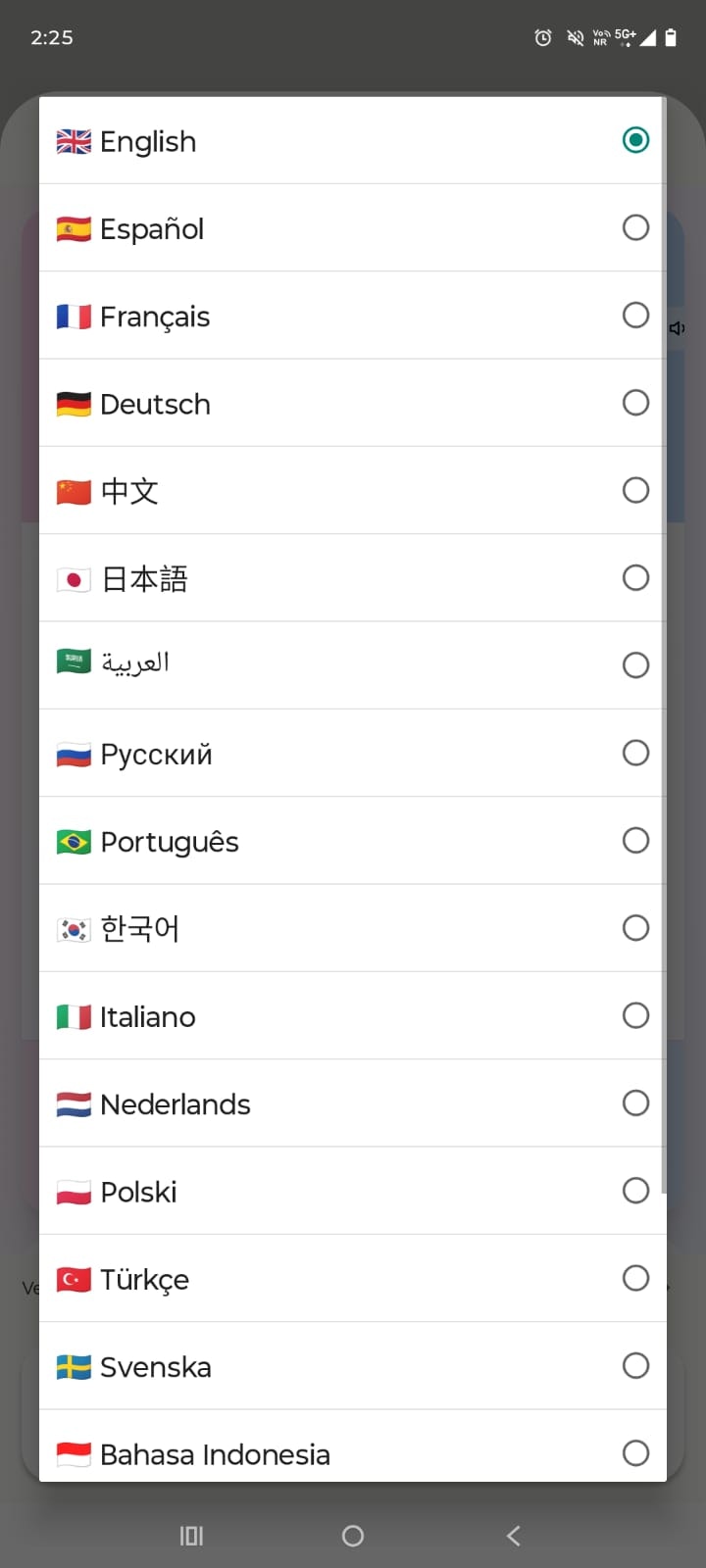Select the Deutsch radio button

point(635,403)
